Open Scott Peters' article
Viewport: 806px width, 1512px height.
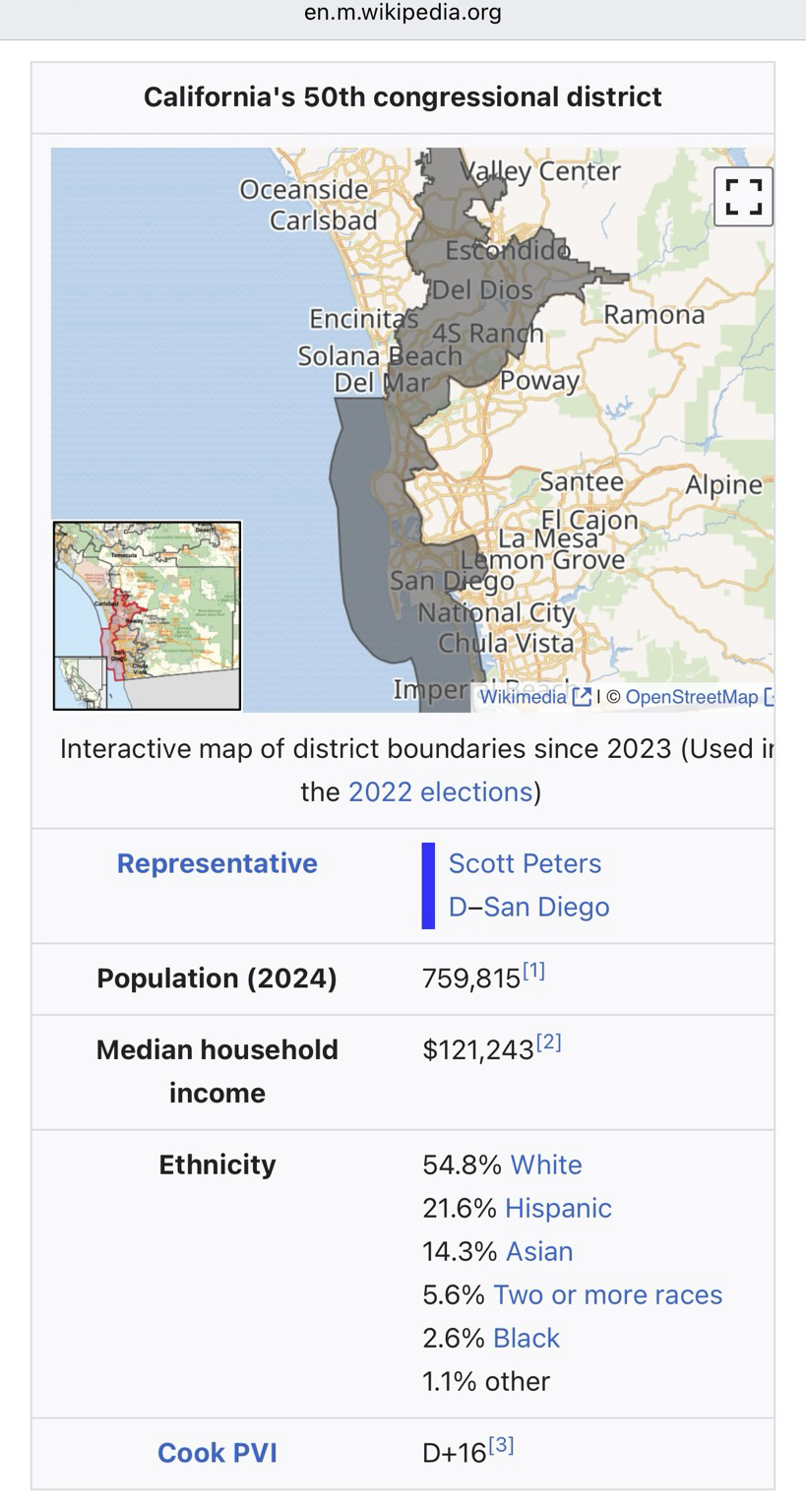(x=525, y=863)
